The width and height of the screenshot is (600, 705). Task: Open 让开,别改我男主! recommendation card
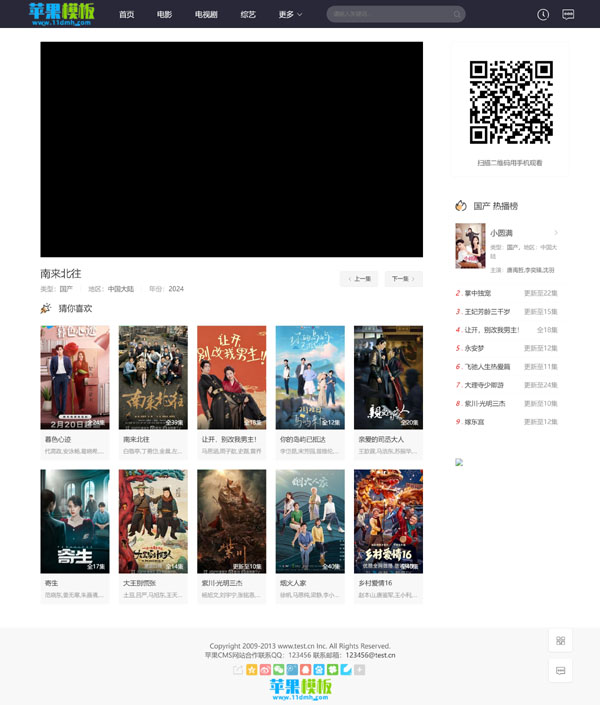click(231, 377)
